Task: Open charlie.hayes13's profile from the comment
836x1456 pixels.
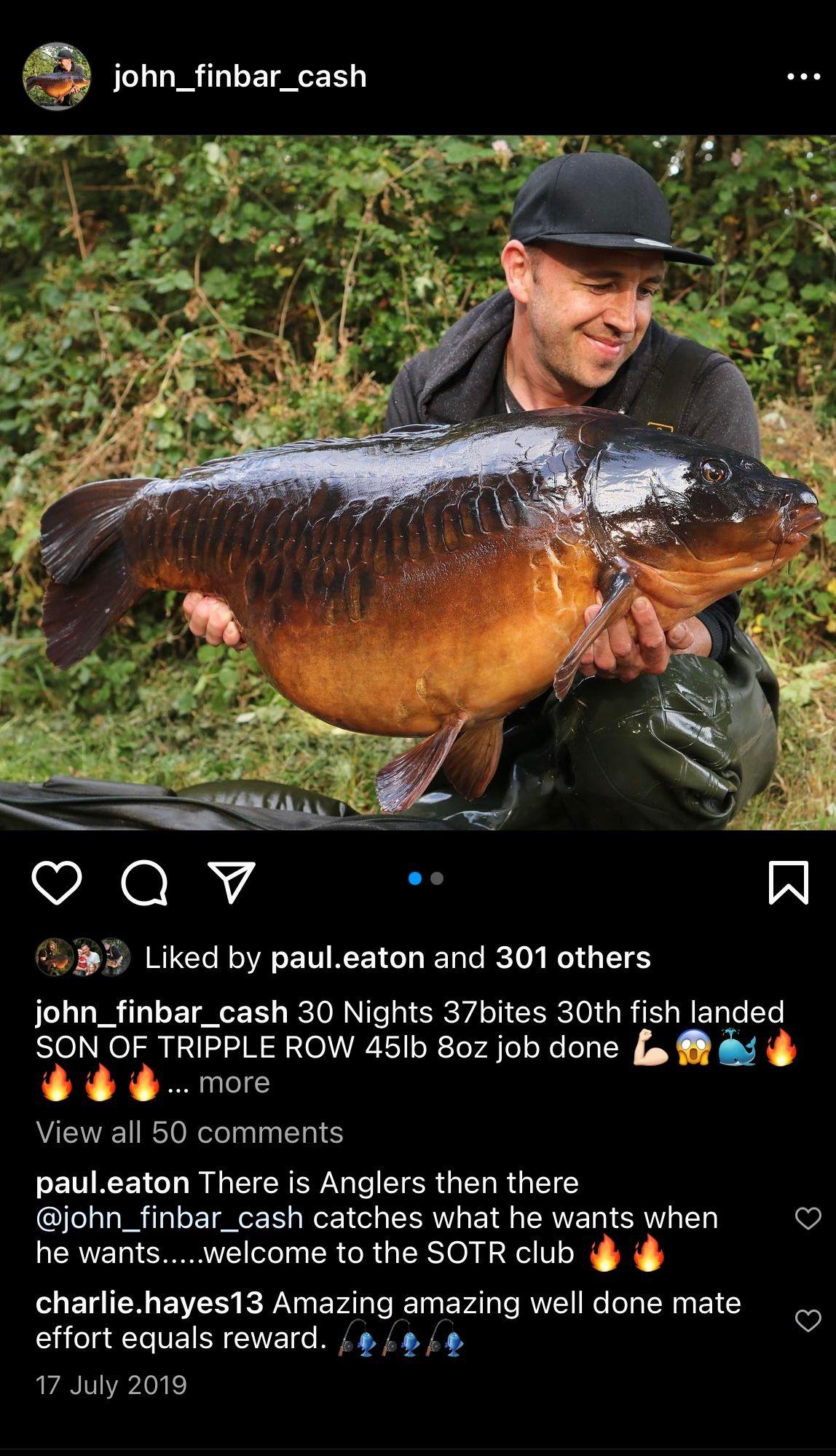Action: tap(149, 1302)
